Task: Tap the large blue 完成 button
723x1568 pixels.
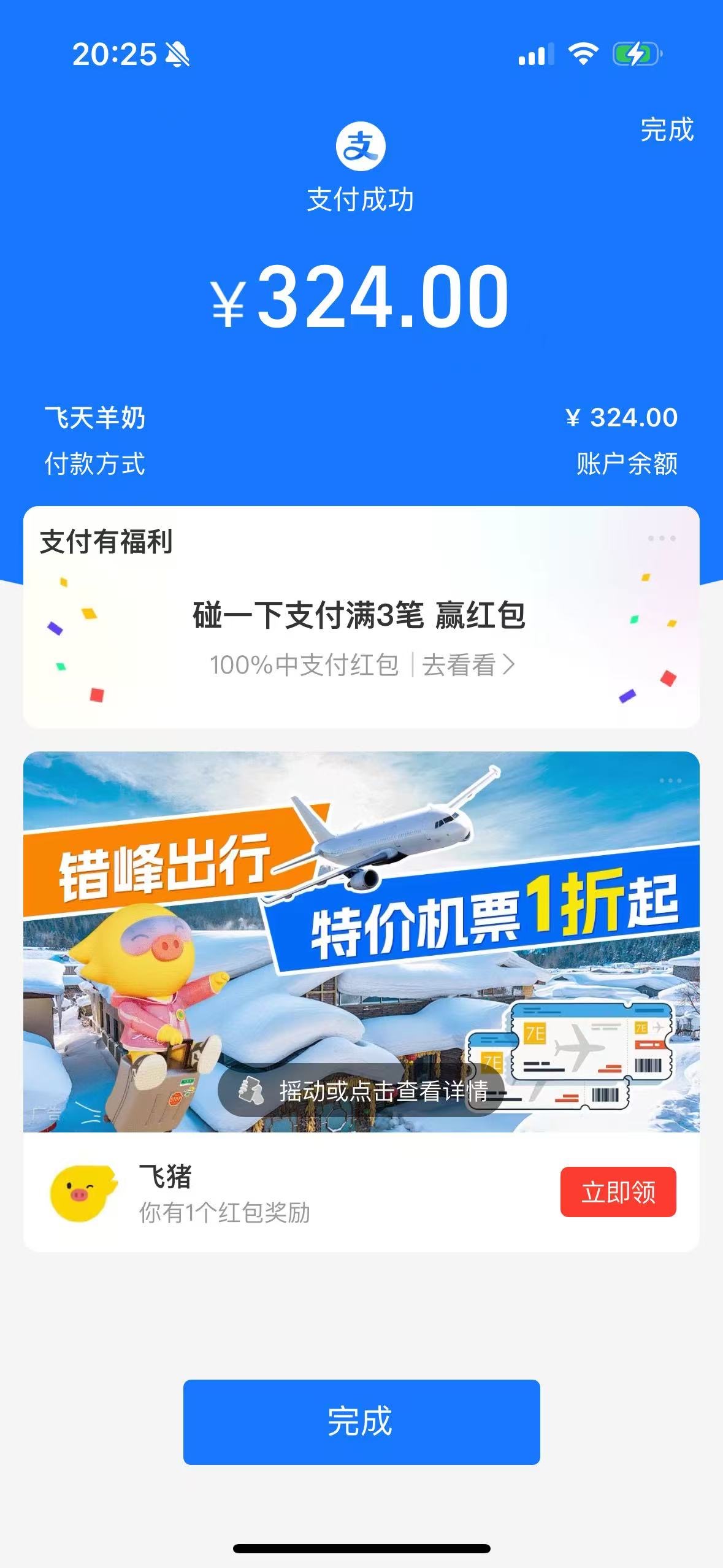Action: [x=361, y=1421]
